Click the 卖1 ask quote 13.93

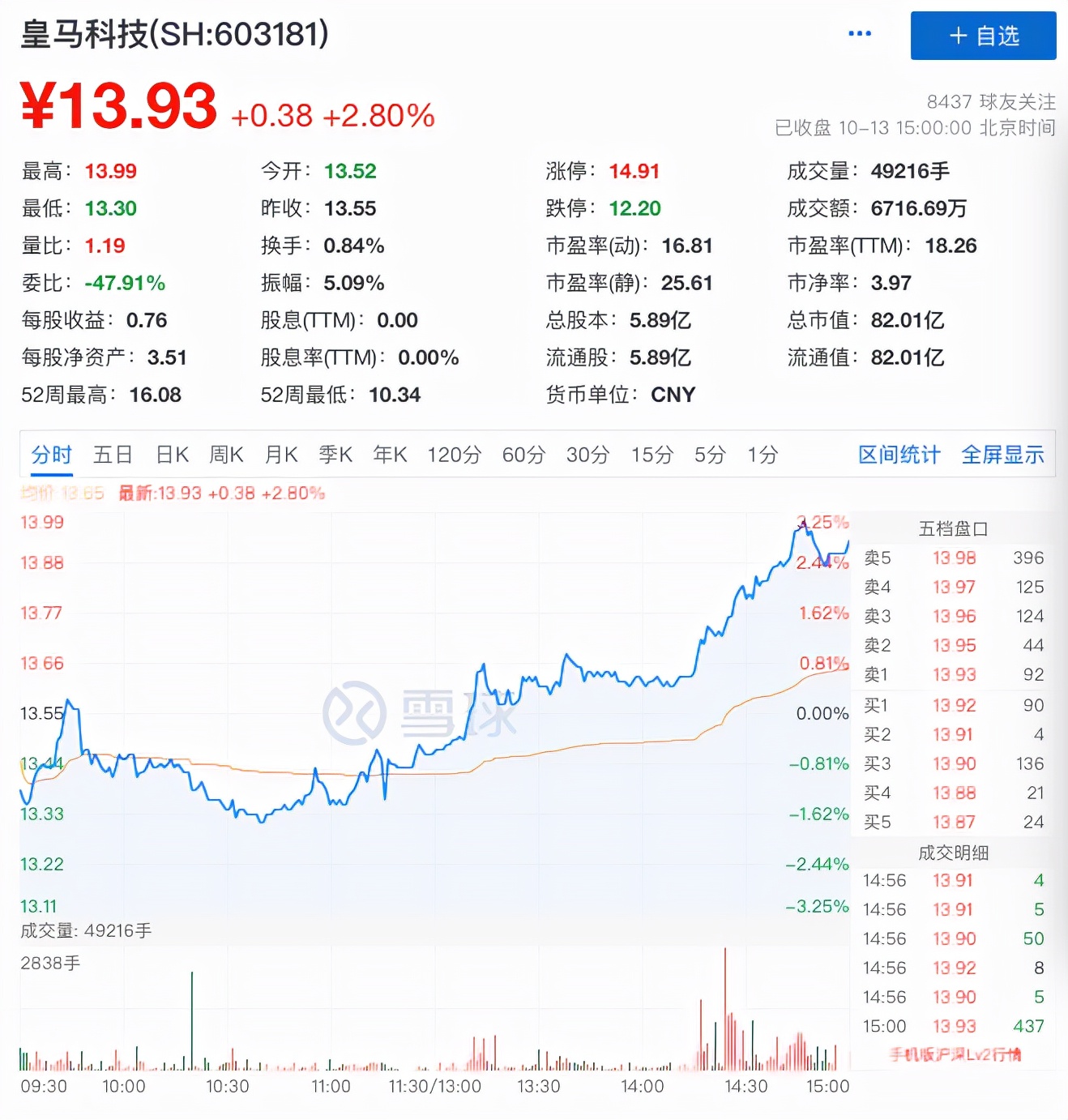click(955, 674)
